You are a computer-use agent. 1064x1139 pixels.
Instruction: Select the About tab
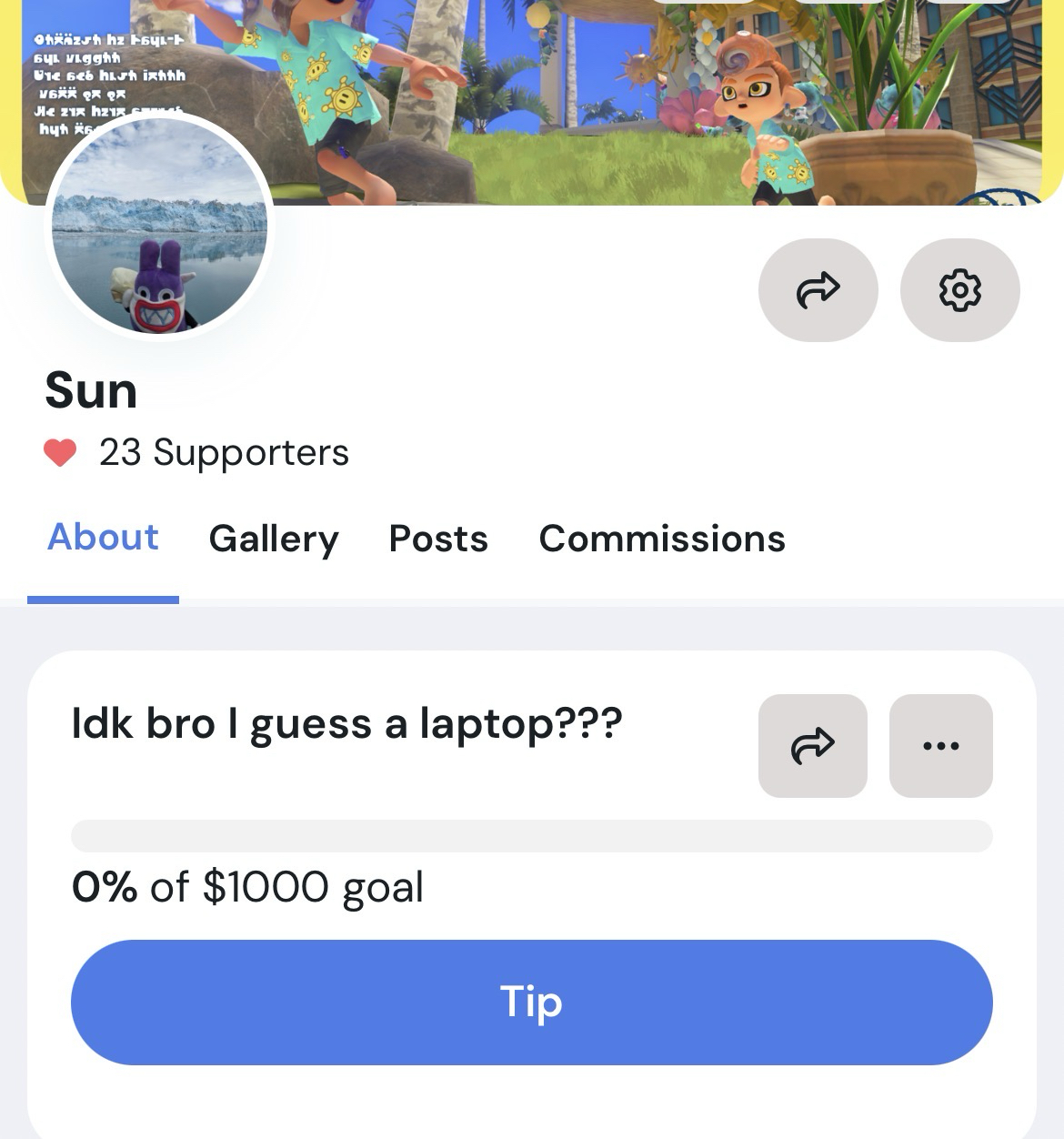(104, 539)
